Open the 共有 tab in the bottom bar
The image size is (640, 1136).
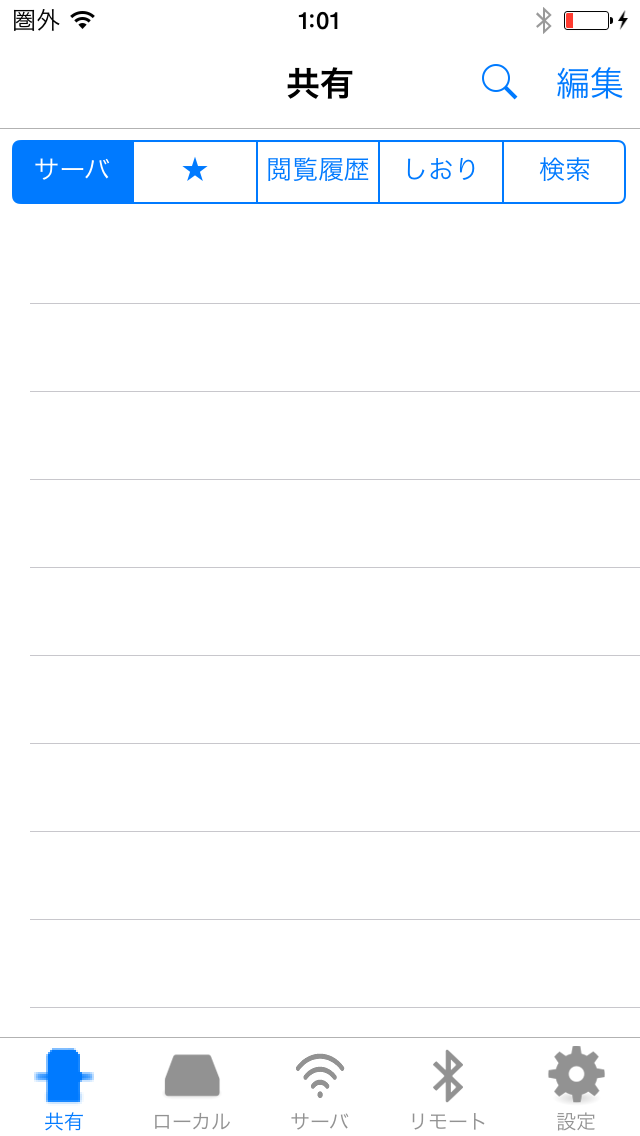64,1088
